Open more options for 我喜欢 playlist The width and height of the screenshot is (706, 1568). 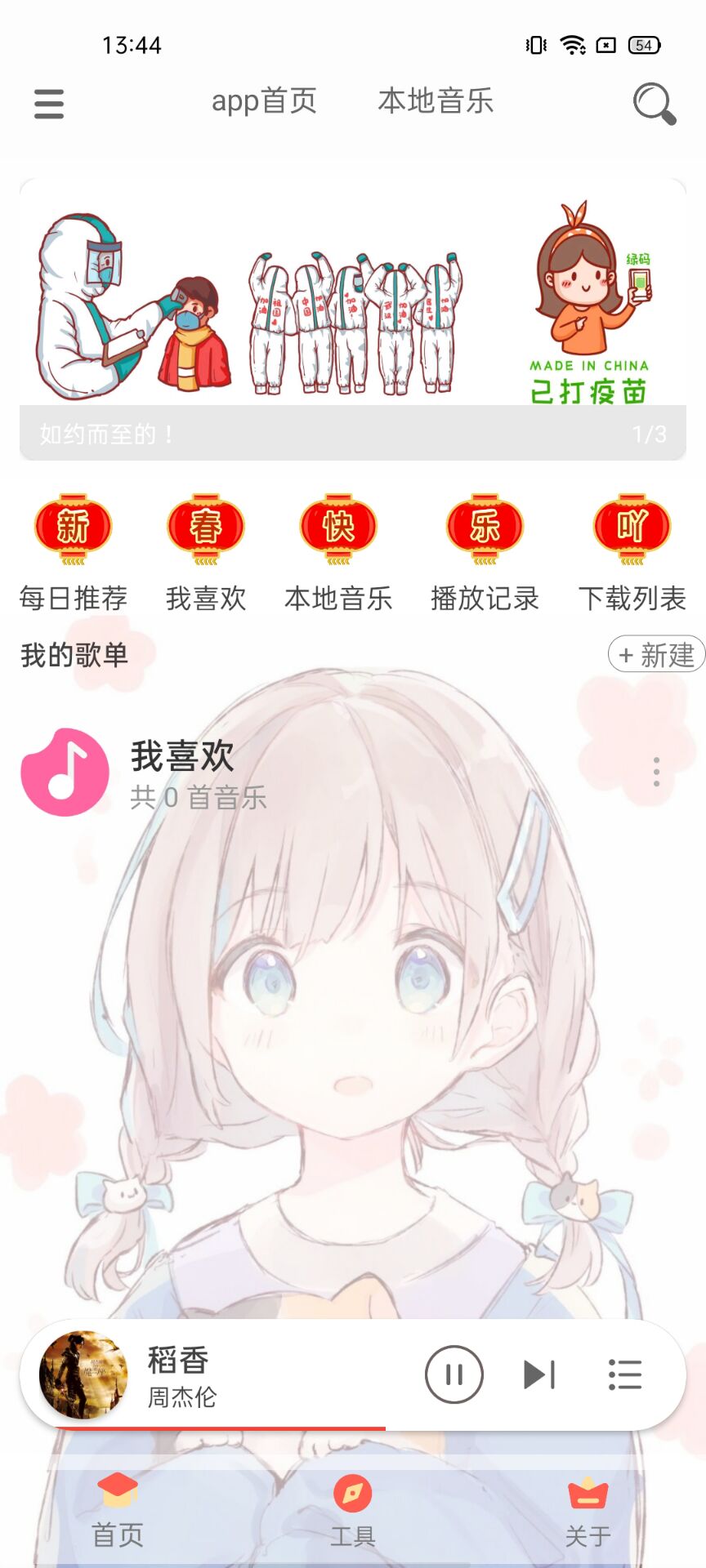[x=656, y=772]
